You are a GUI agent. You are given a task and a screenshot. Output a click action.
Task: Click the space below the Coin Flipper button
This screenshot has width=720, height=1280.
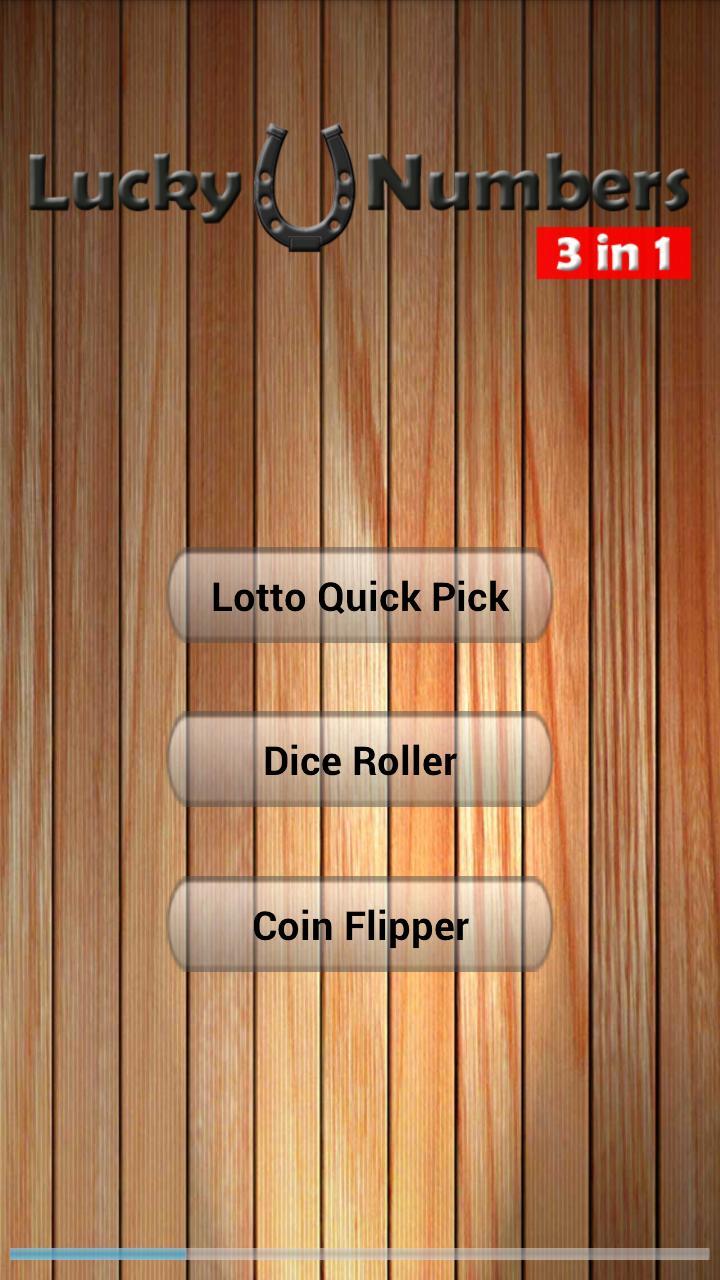tap(360, 1080)
